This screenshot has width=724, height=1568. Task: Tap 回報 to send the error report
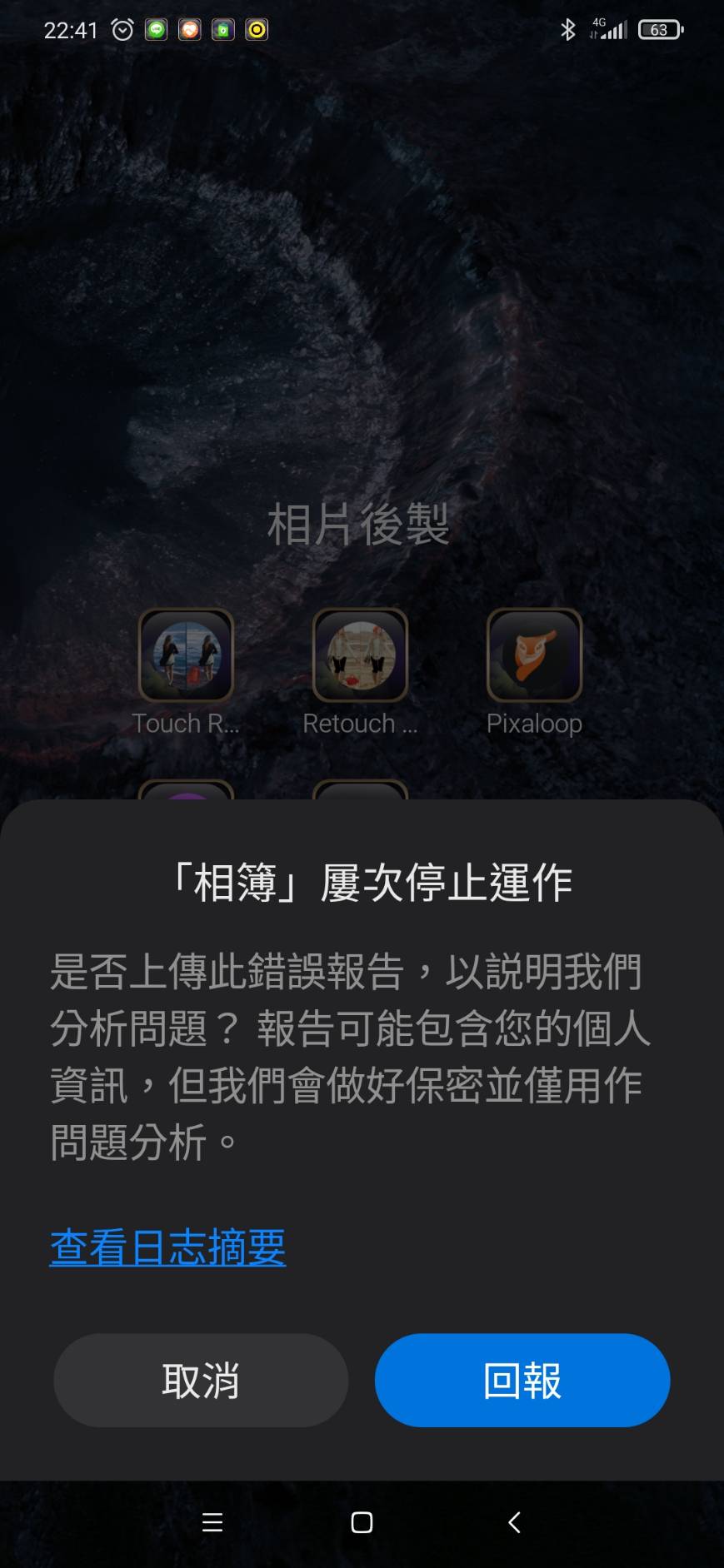[x=522, y=1380]
